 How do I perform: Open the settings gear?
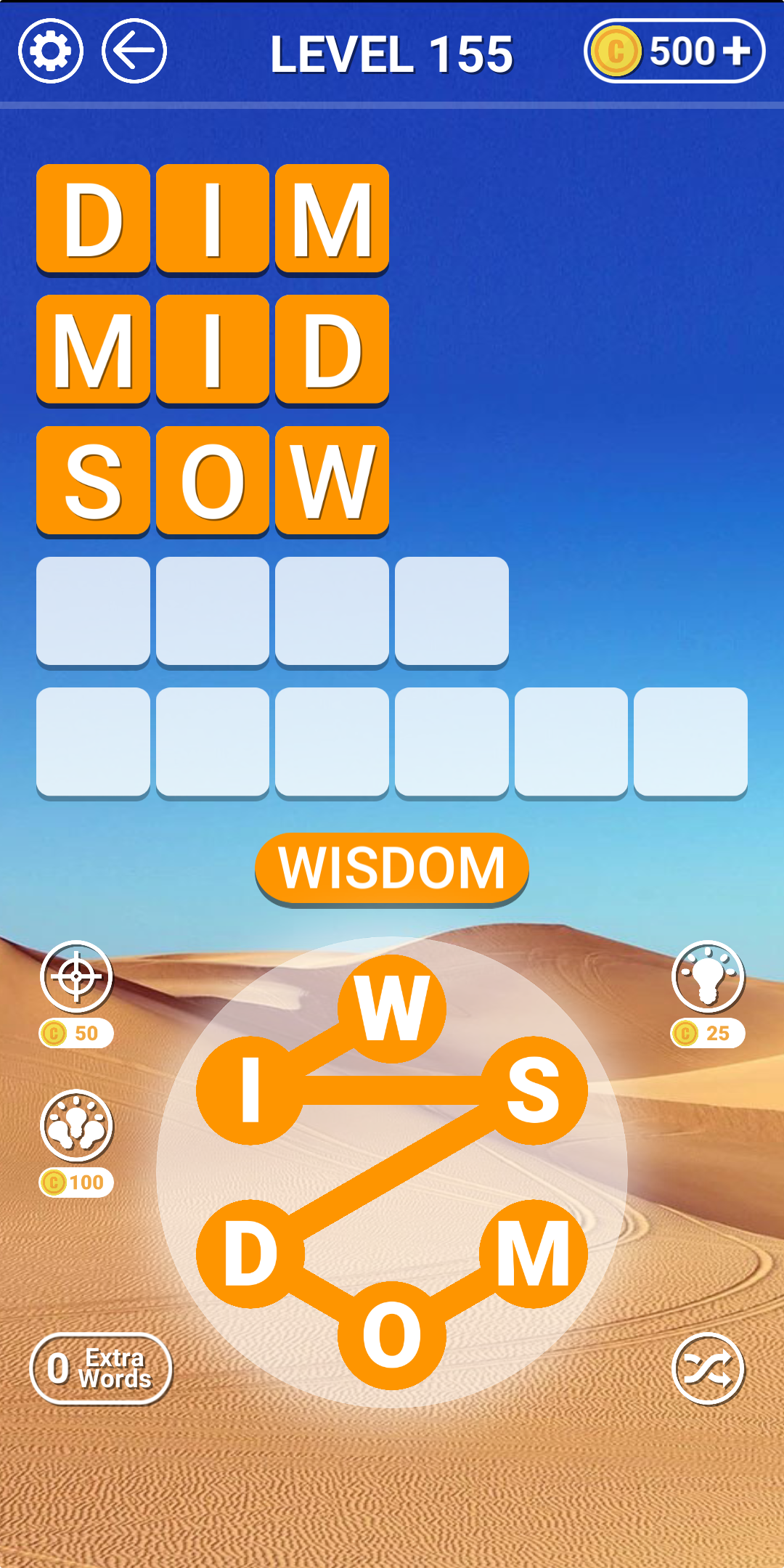[x=51, y=51]
